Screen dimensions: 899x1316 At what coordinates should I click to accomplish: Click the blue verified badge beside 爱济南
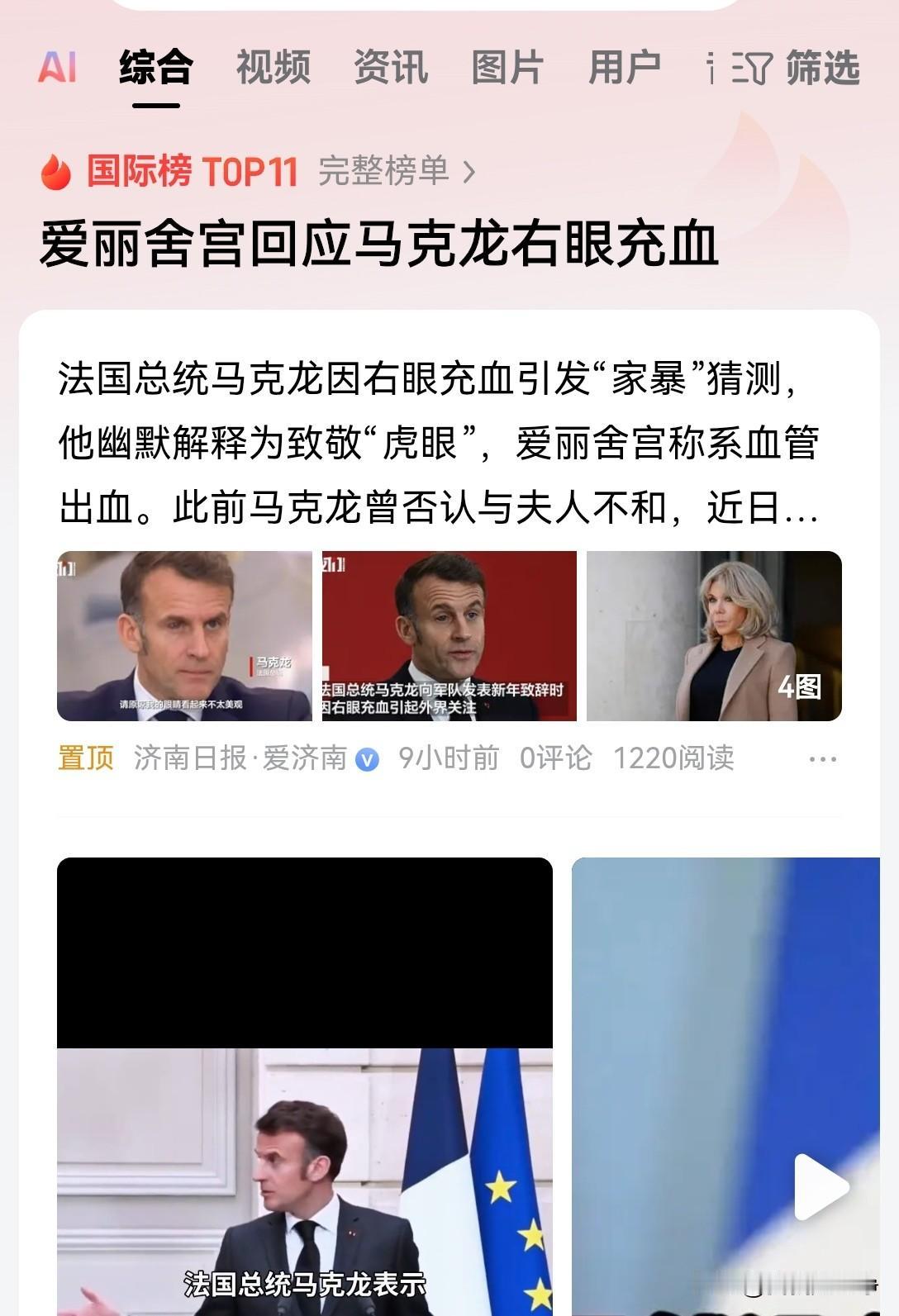(367, 760)
